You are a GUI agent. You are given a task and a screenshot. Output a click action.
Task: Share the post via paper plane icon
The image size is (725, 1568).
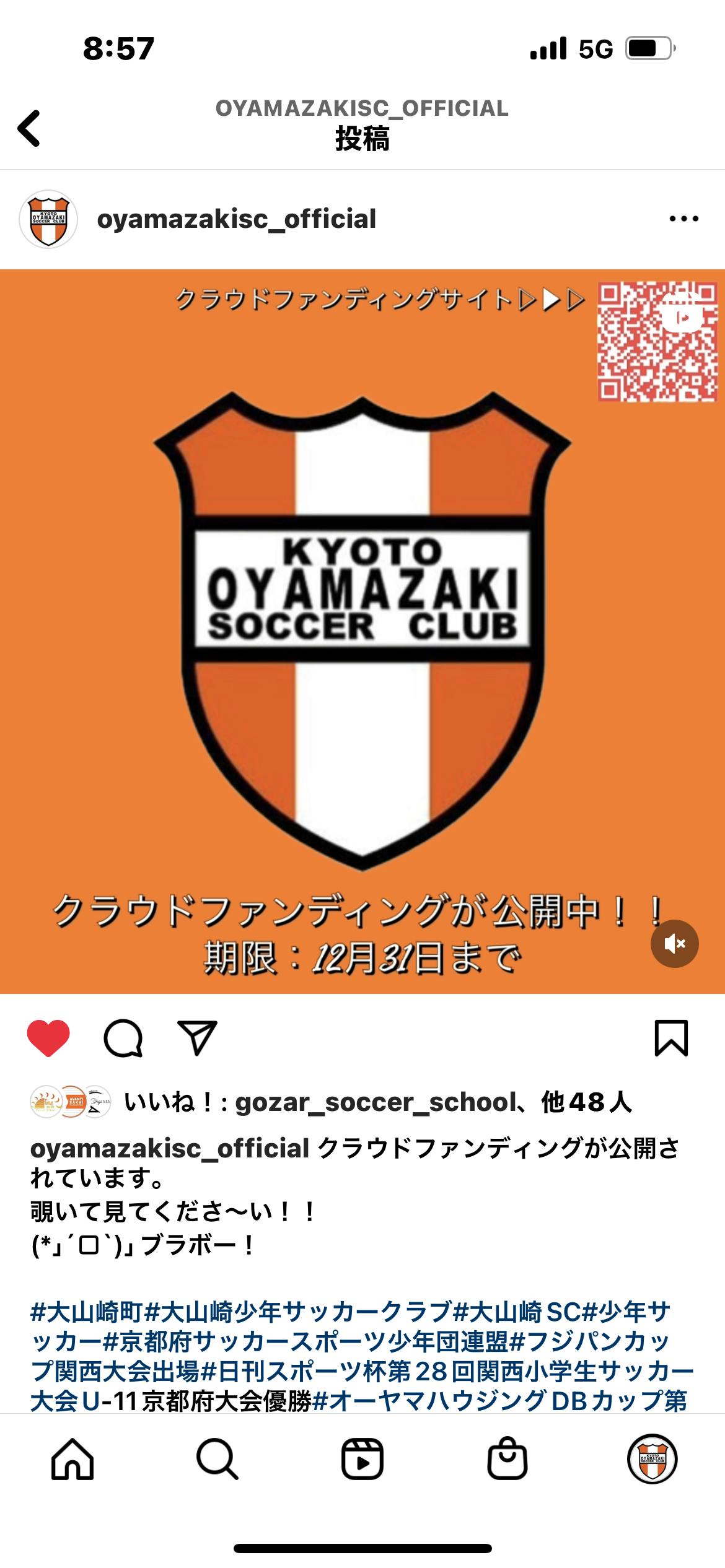pos(197,1038)
